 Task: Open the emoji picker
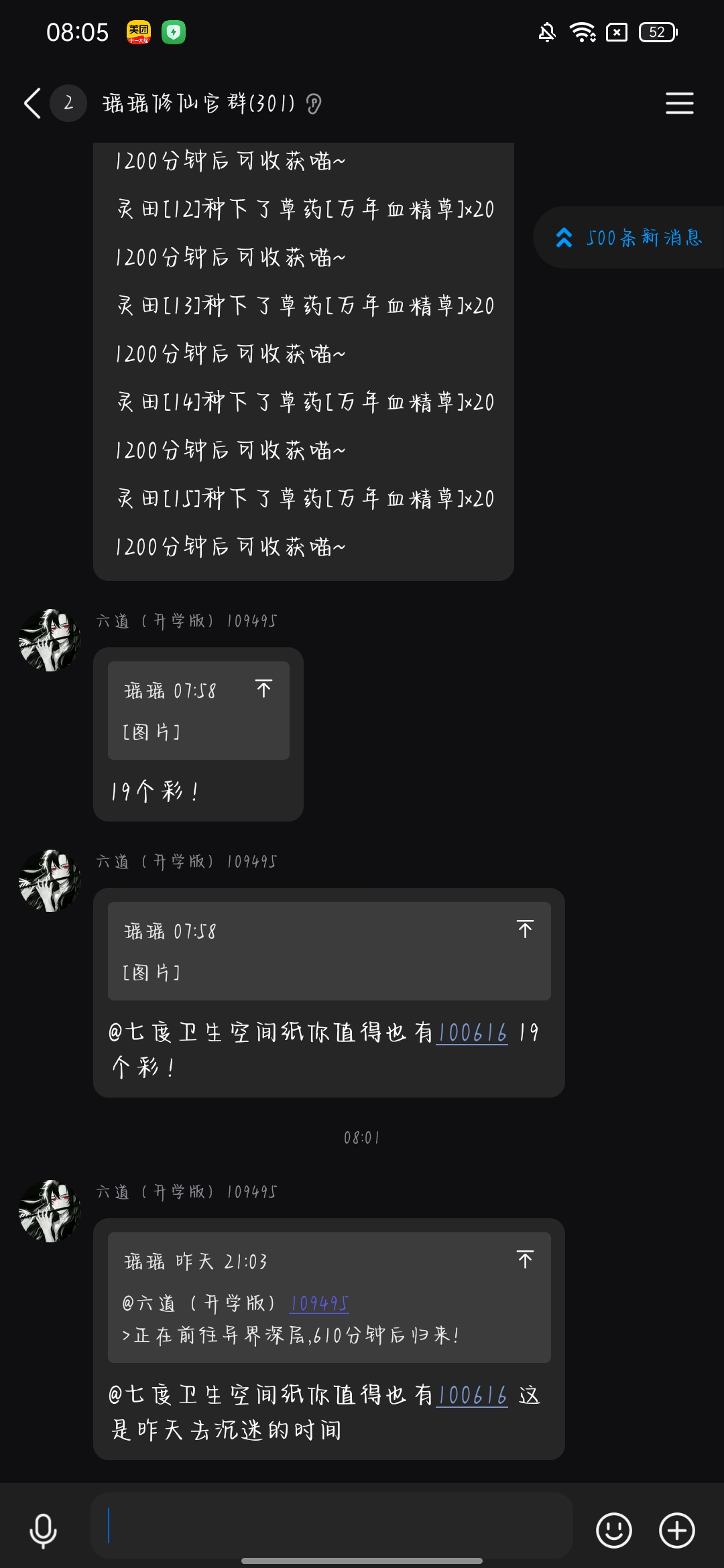(x=613, y=1530)
